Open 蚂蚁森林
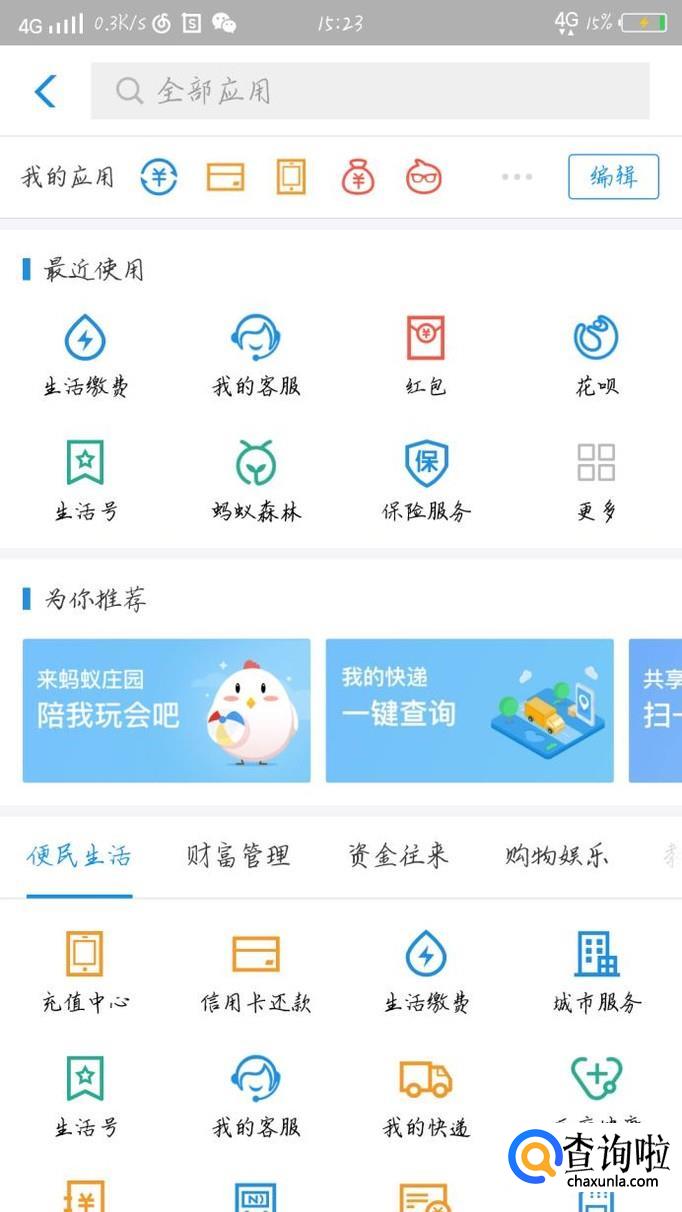Image resolution: width=682 pixels, height=1212 pixels. (x=256, y=481)
